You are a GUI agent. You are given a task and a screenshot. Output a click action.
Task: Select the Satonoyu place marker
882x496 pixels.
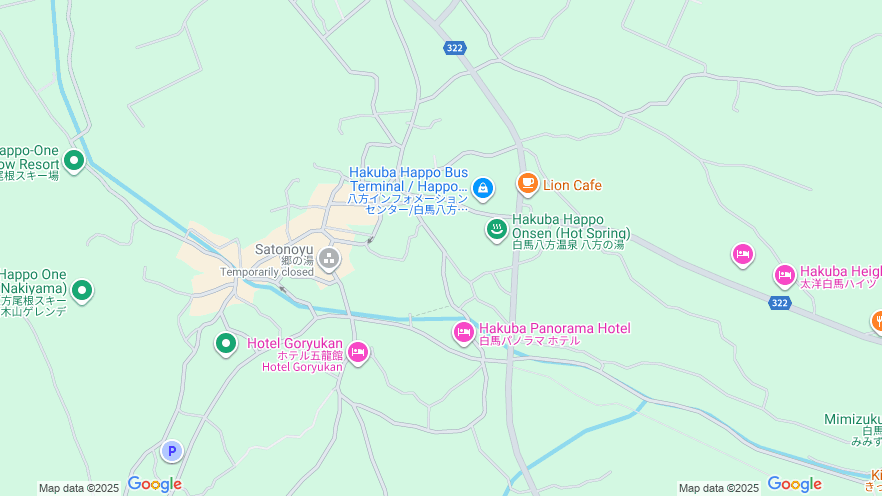(x=329, y=259)
